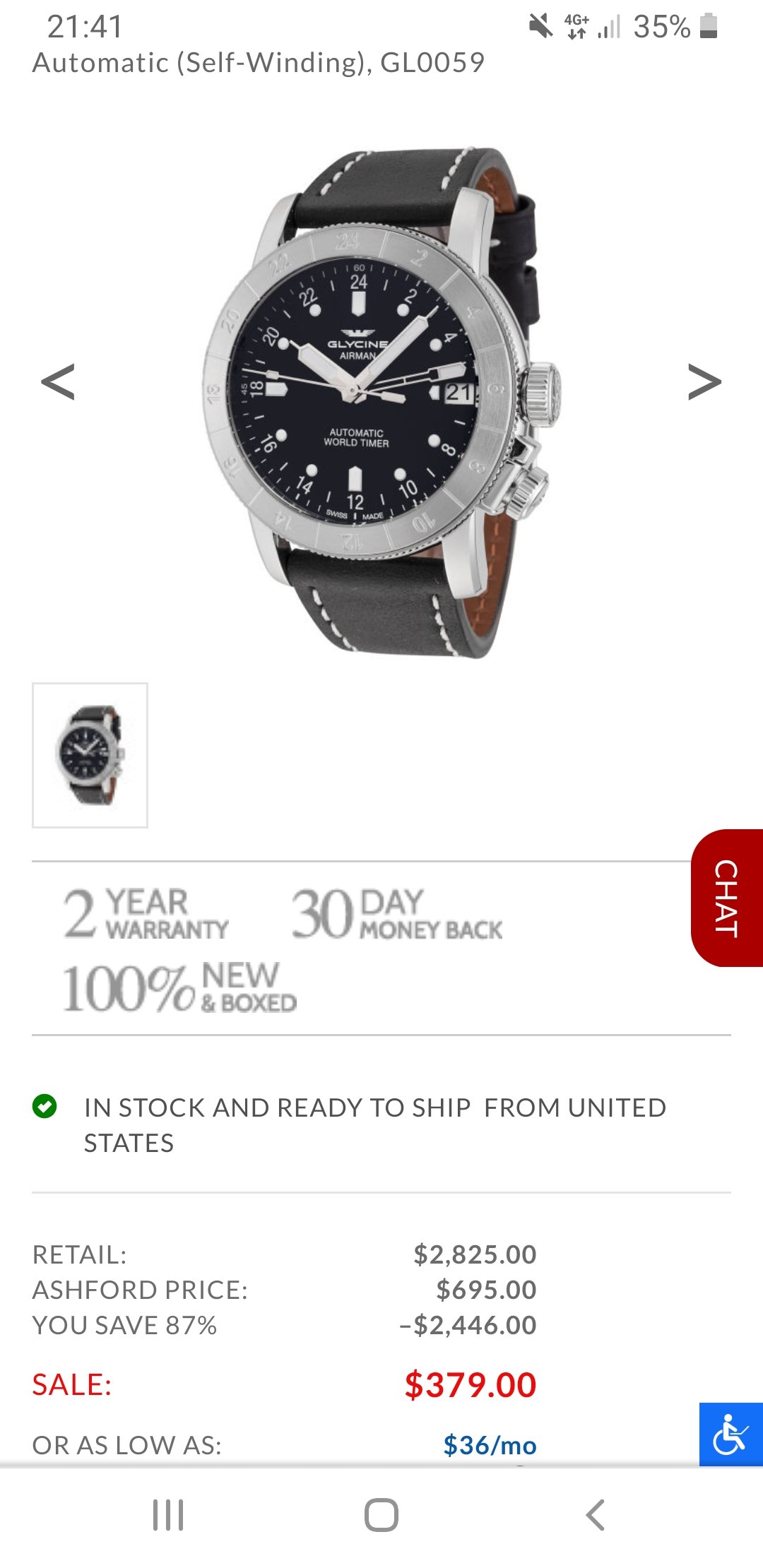
Task: Show the previous product image
Action: [58, 382]
